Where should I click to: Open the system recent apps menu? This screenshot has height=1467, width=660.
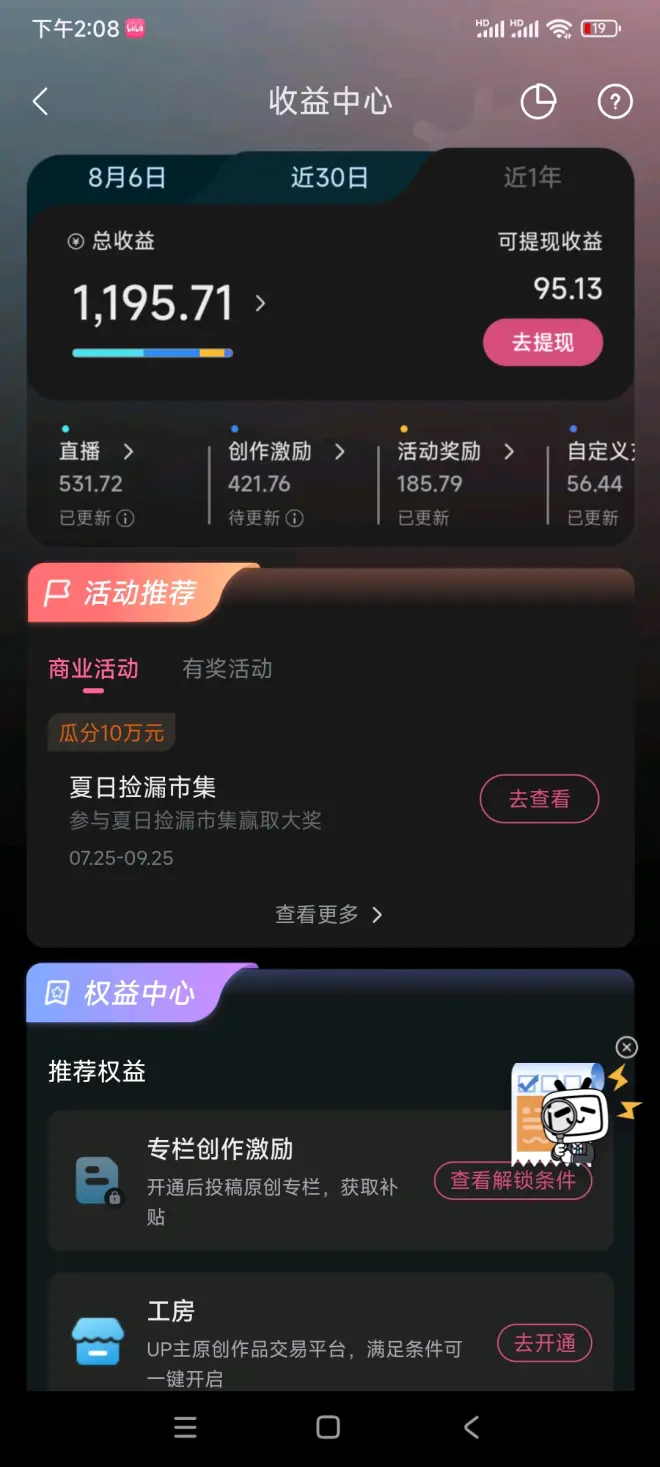pos(185,1427)
